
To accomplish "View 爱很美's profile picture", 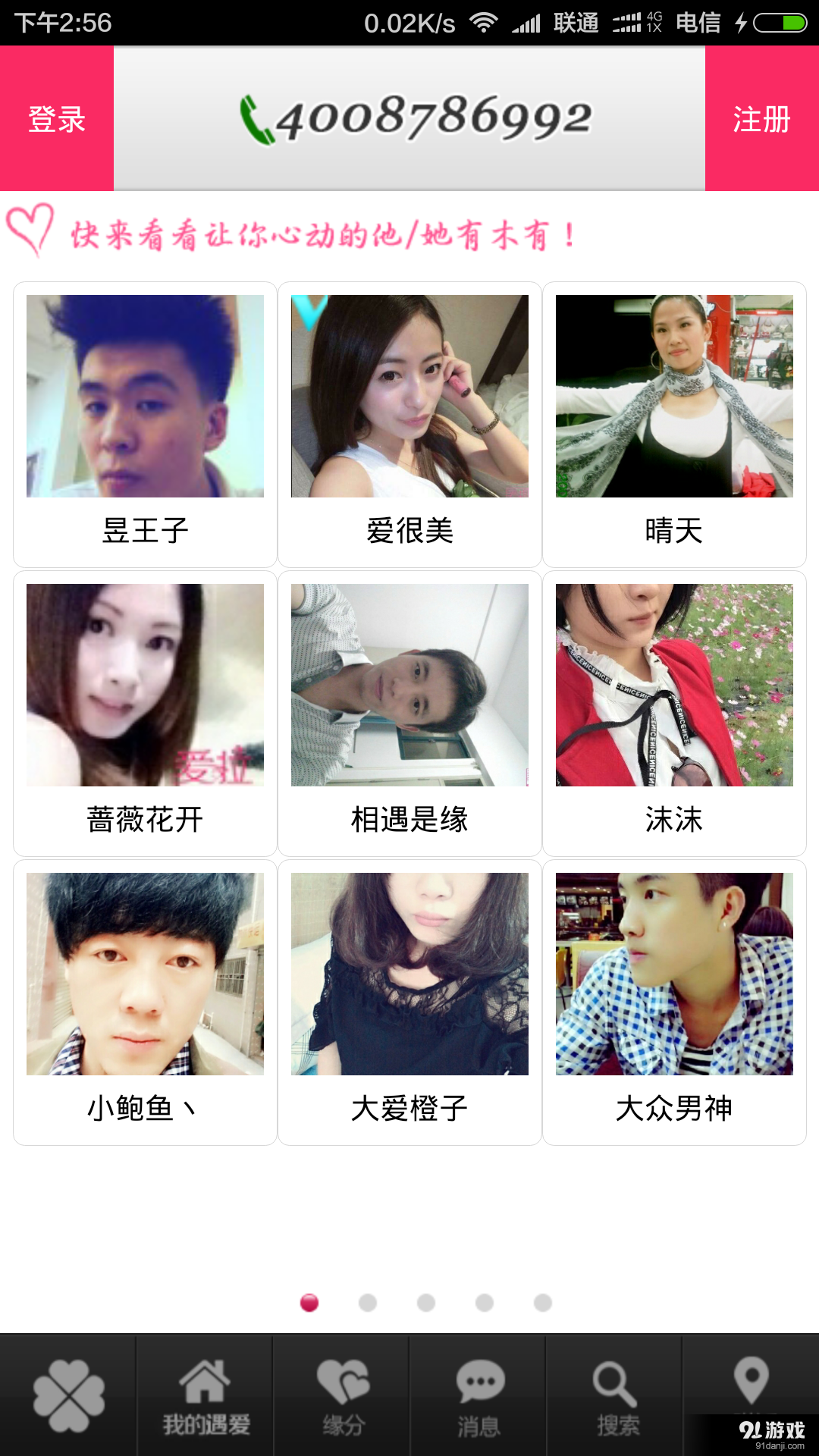I will 409,394.
